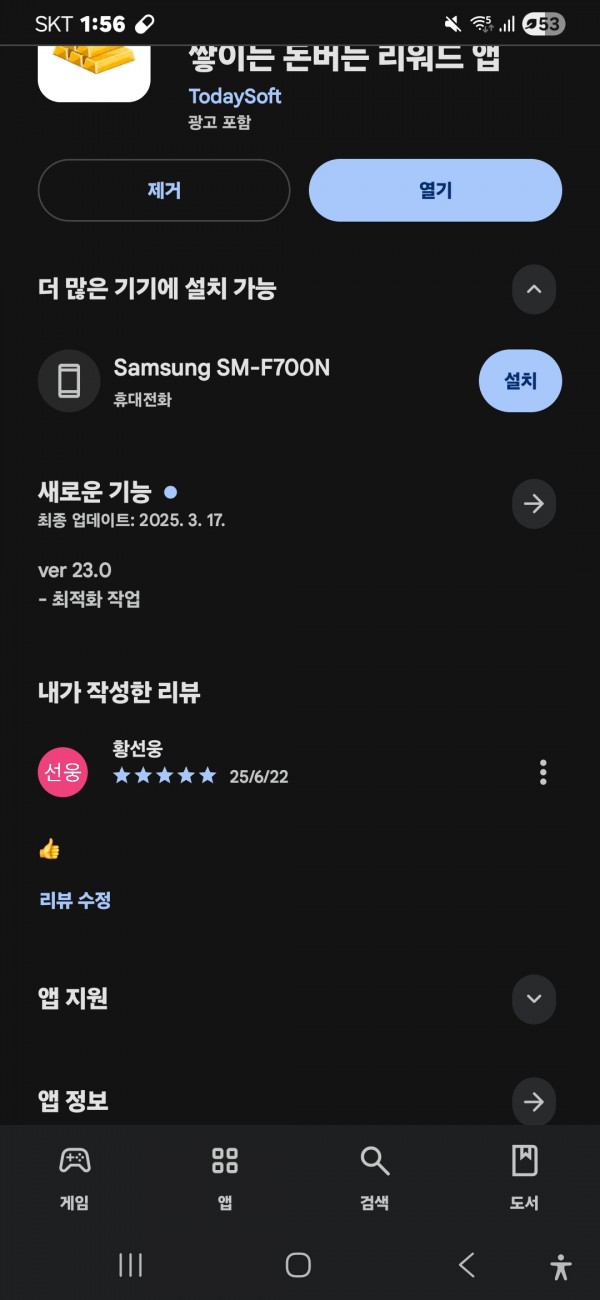Open the app with 열기
The width and height of the screenshot is (600, 1300).
click(435, 190)
